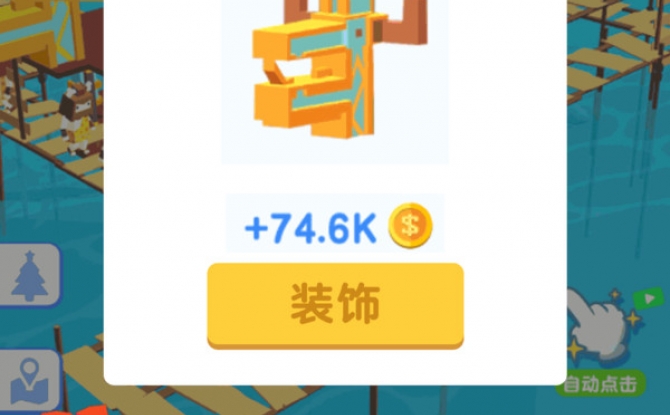Open the Christmas tree icon button

[x=31, y=275]
